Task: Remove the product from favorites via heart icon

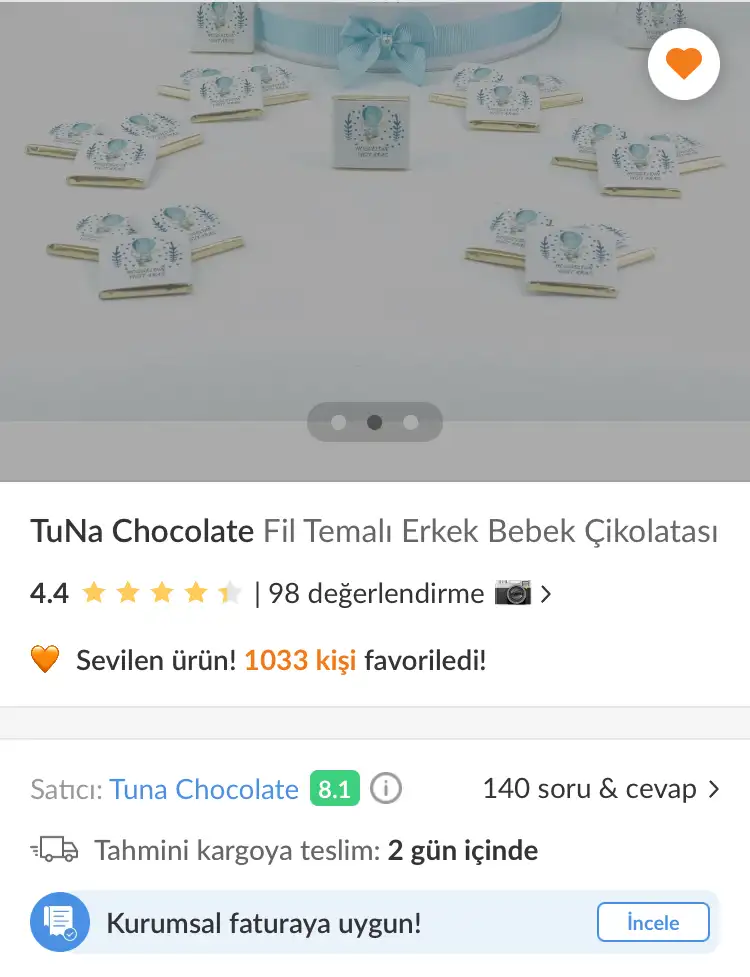Action: click(x=684, y=64)
